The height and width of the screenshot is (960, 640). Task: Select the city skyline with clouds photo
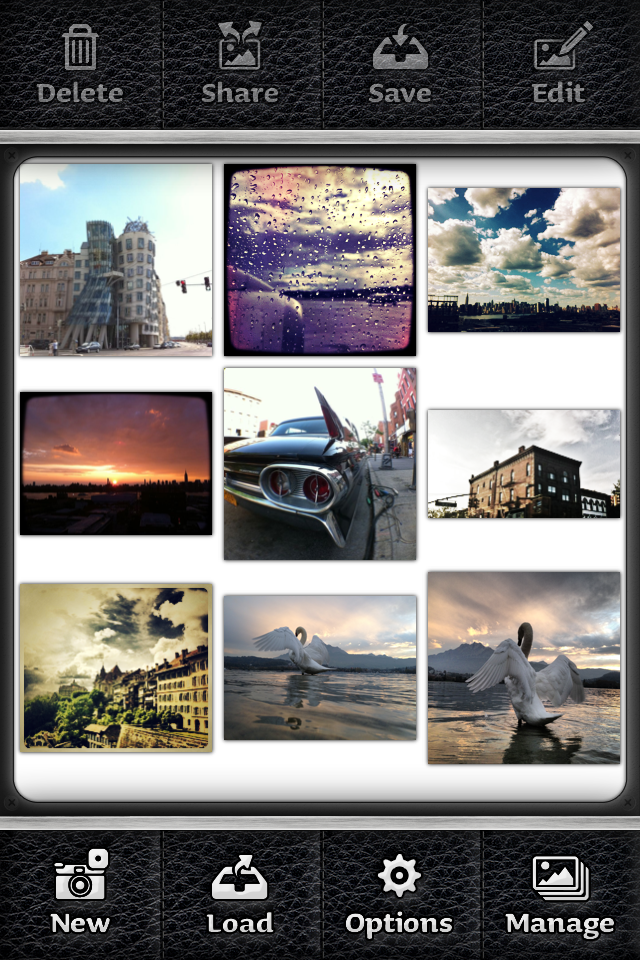(524, 259)
